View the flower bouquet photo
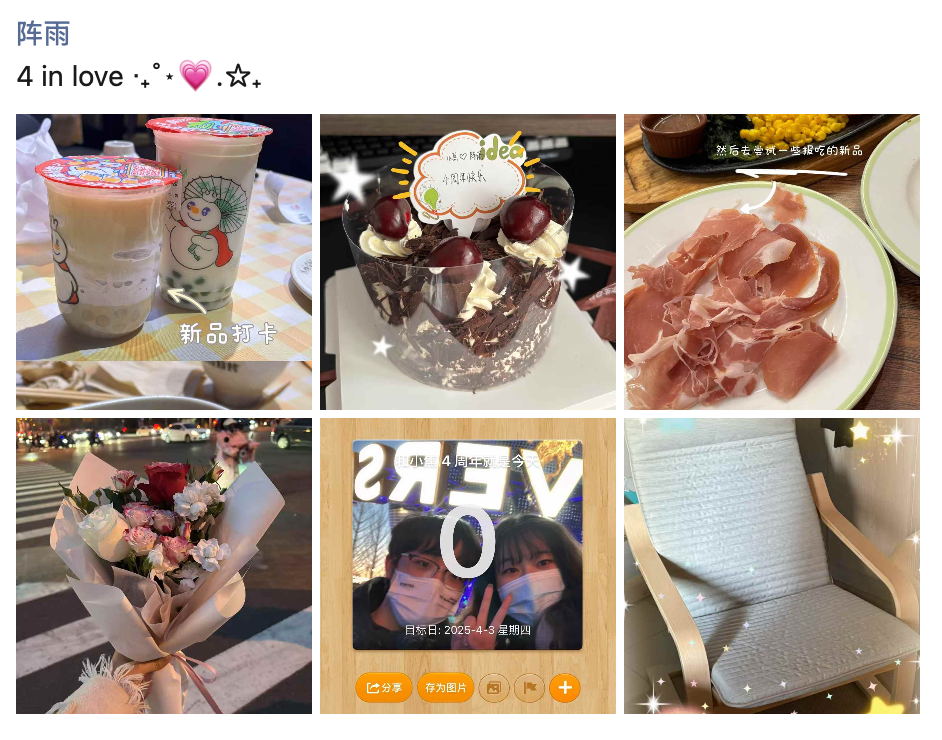The height and width of the screenshot is (740, 942). (164, 566)
